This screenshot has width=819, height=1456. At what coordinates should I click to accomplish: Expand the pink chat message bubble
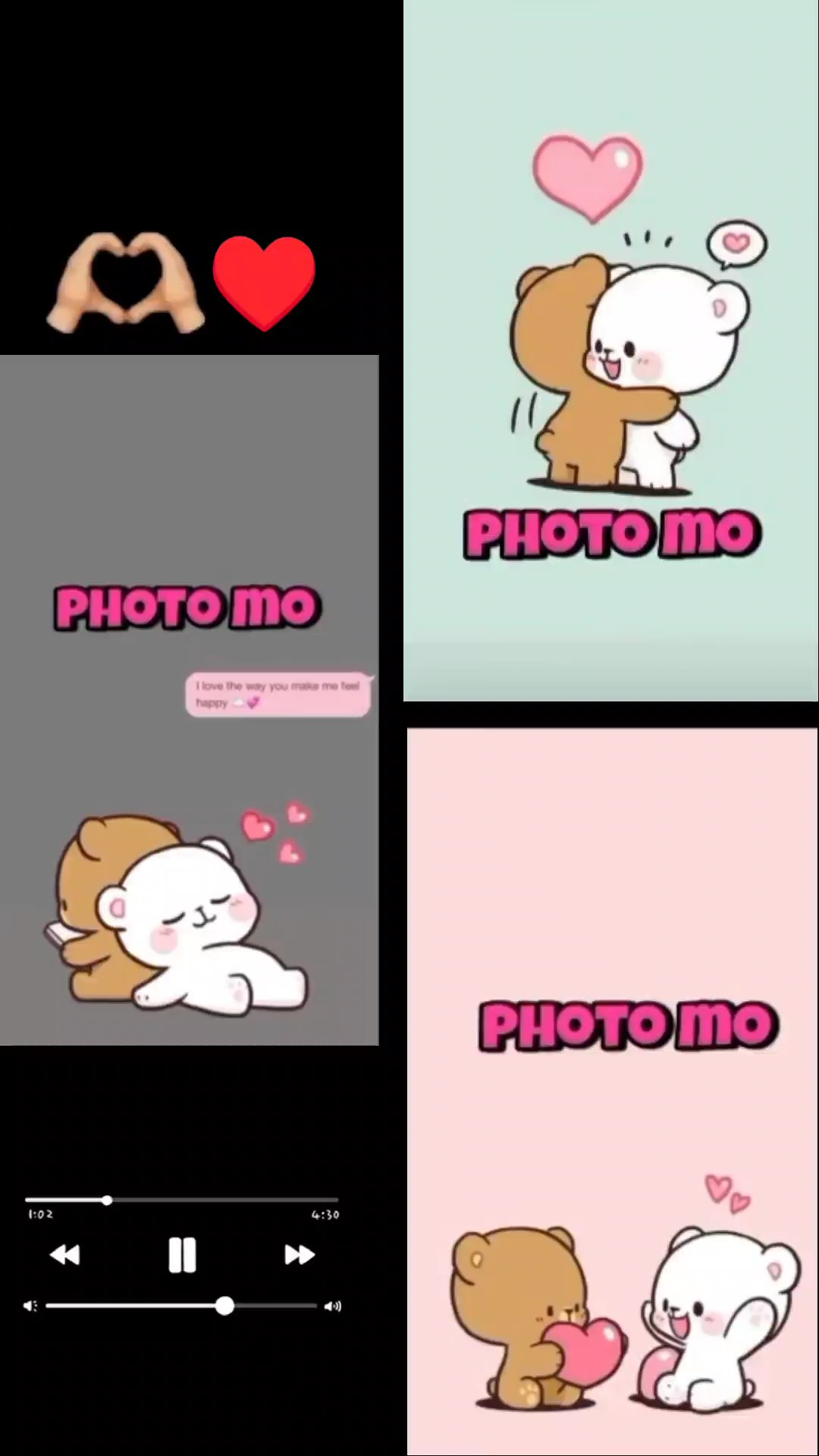tap(277, 694)
